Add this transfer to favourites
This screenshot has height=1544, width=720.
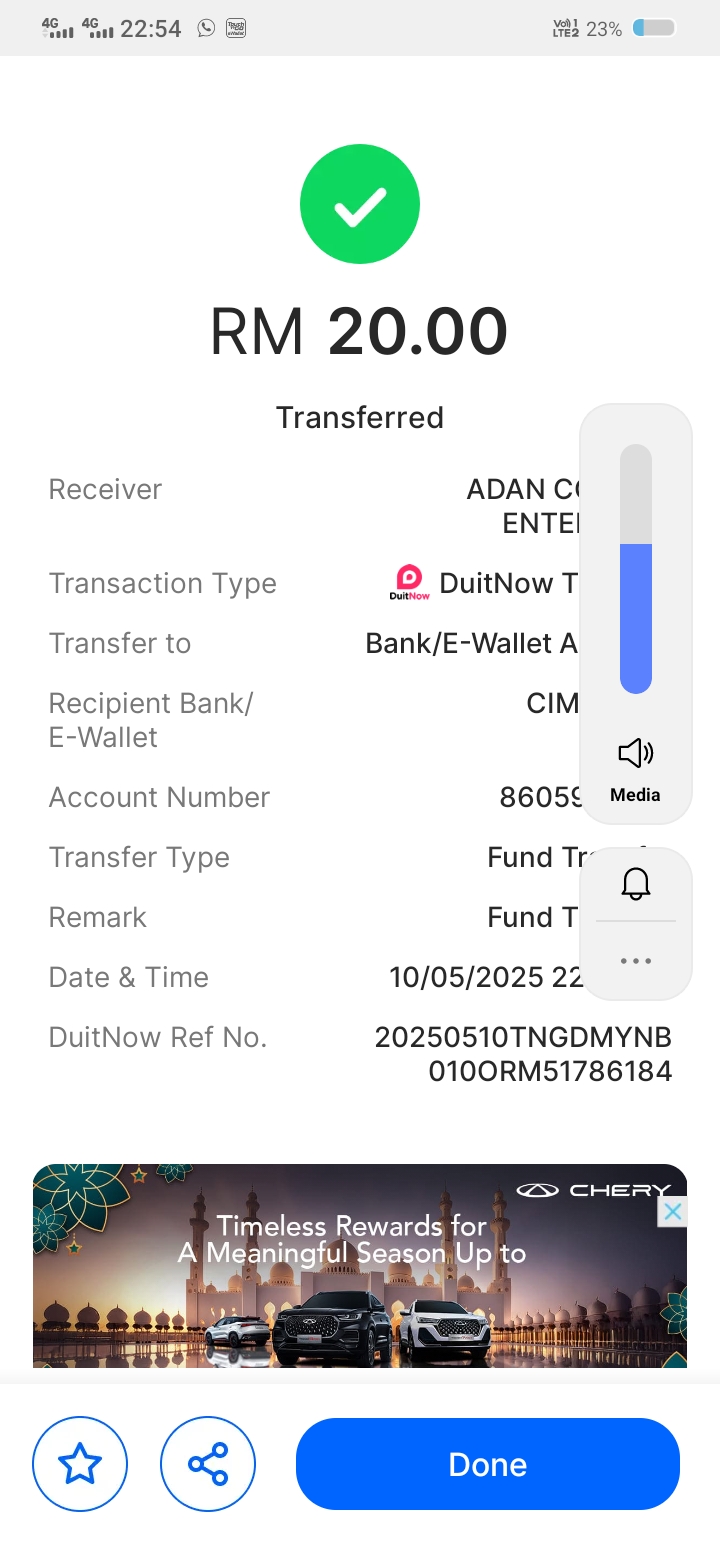[80, 1464]
